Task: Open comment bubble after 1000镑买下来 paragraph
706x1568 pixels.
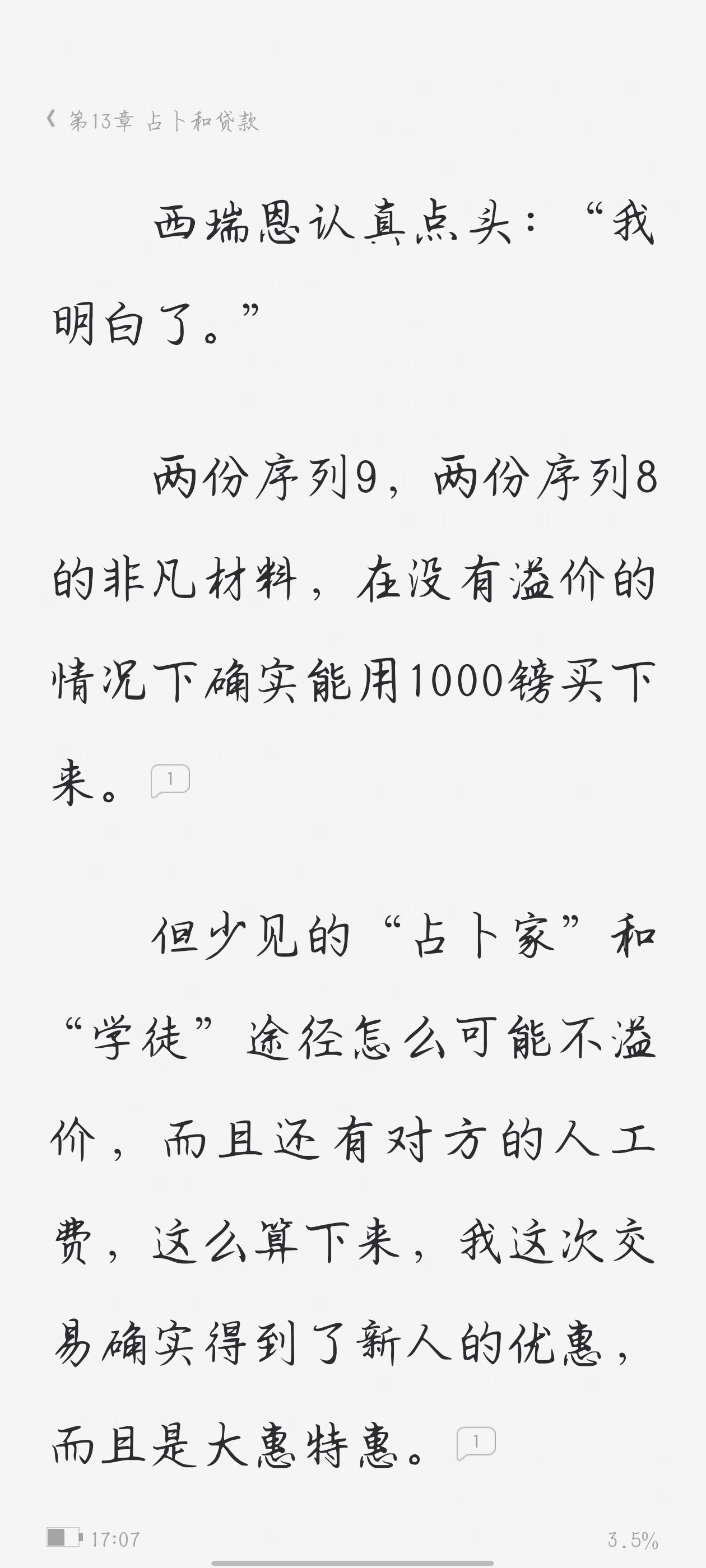Action: pos(170,780)
